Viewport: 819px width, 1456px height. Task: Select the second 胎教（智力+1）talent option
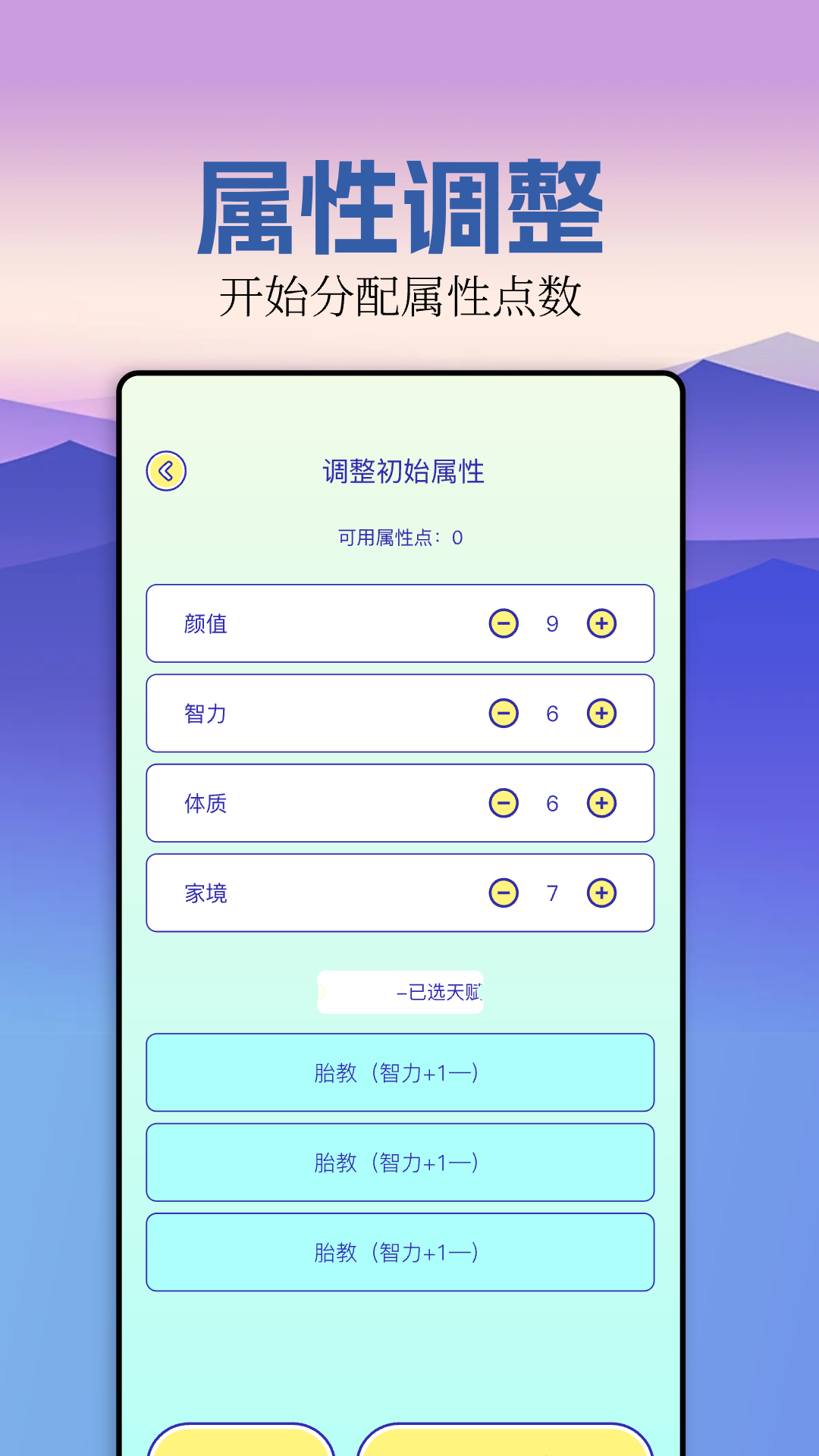coord(400,1163)
